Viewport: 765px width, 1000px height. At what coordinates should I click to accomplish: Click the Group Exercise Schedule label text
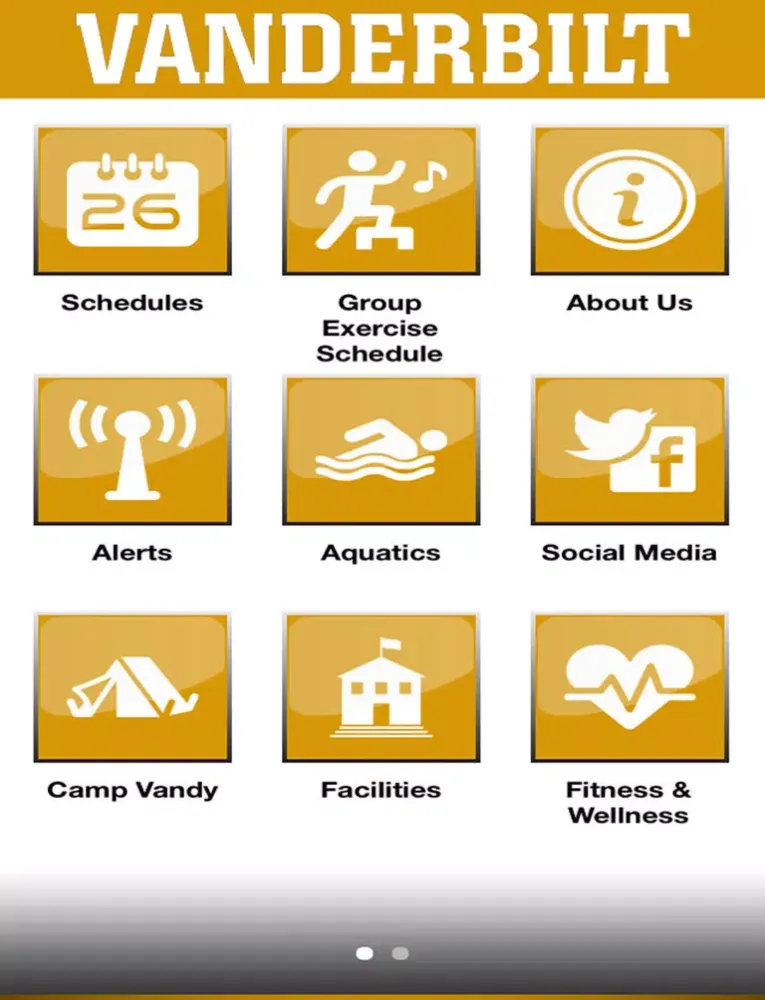point(380,327)
